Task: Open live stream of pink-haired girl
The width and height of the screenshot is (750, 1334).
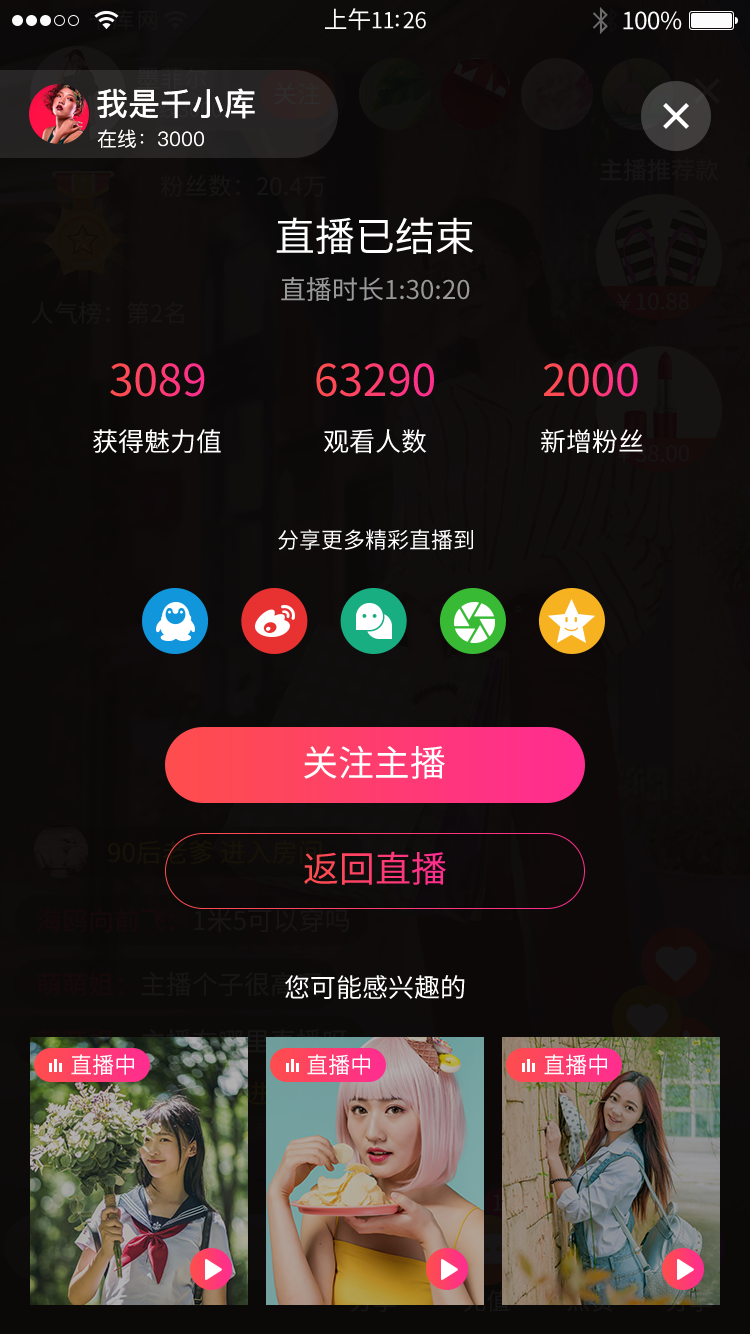Action: pos(375,1170)
